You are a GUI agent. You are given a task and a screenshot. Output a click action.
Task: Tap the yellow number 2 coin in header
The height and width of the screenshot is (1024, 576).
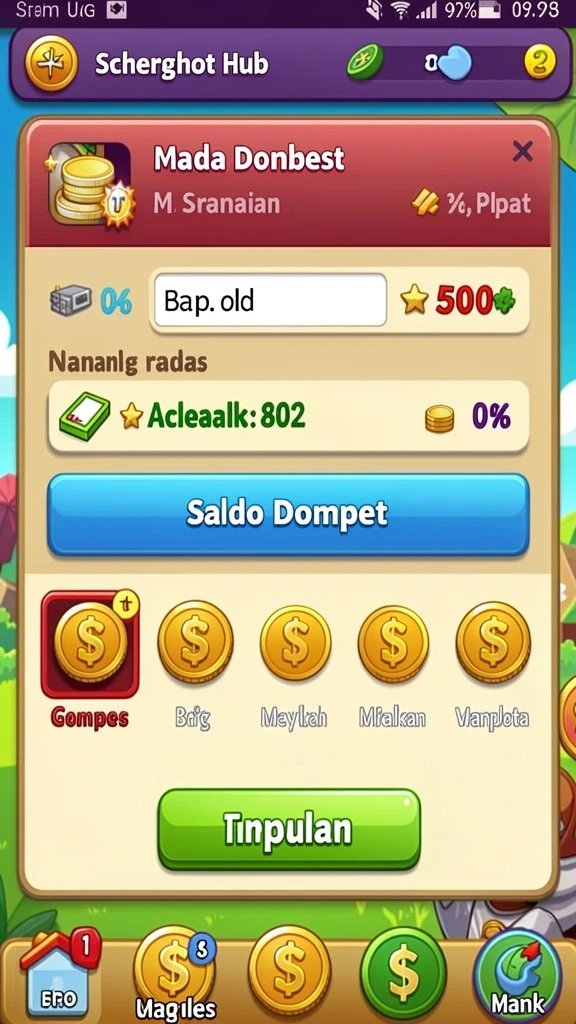click(x=540, y=63)
